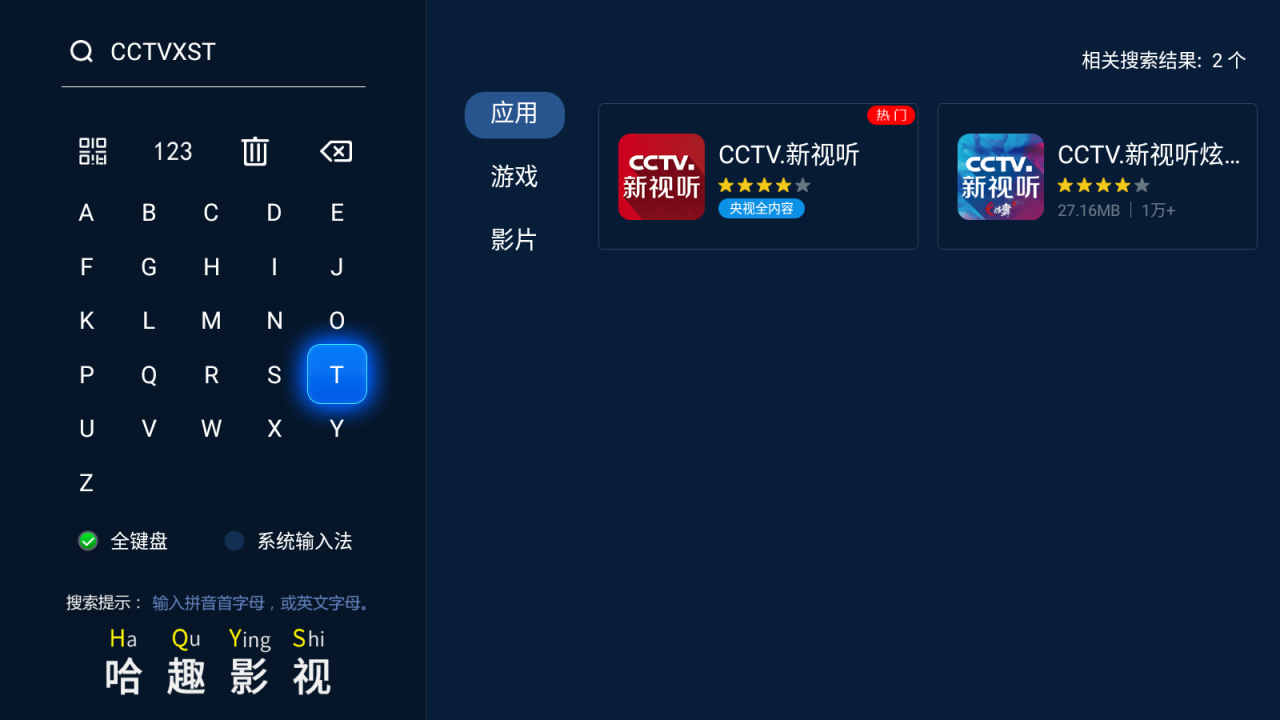Select the letter M key
This screenshot has width=1280, height=720.
(x=211, y=321)
